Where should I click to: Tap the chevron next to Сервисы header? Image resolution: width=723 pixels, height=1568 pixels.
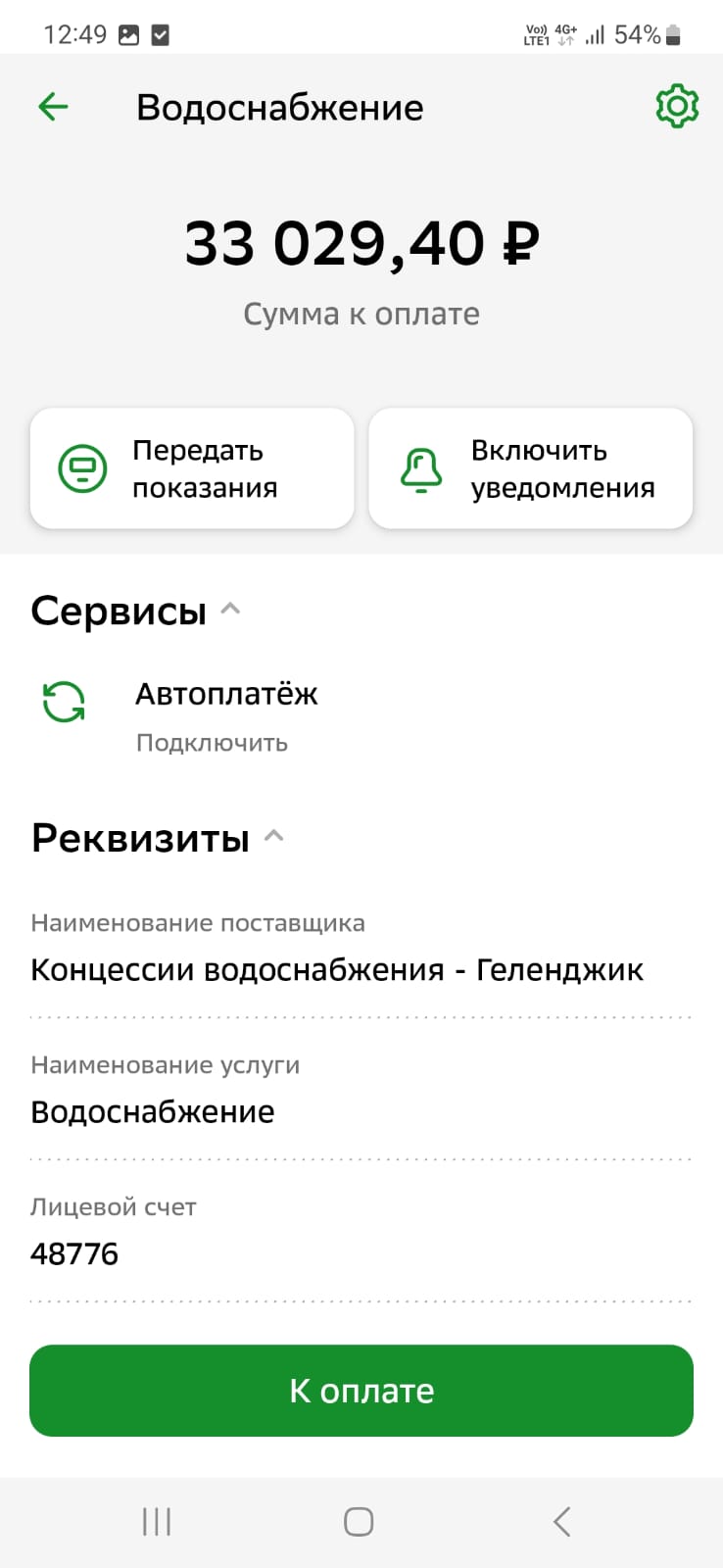pos(231,608)
